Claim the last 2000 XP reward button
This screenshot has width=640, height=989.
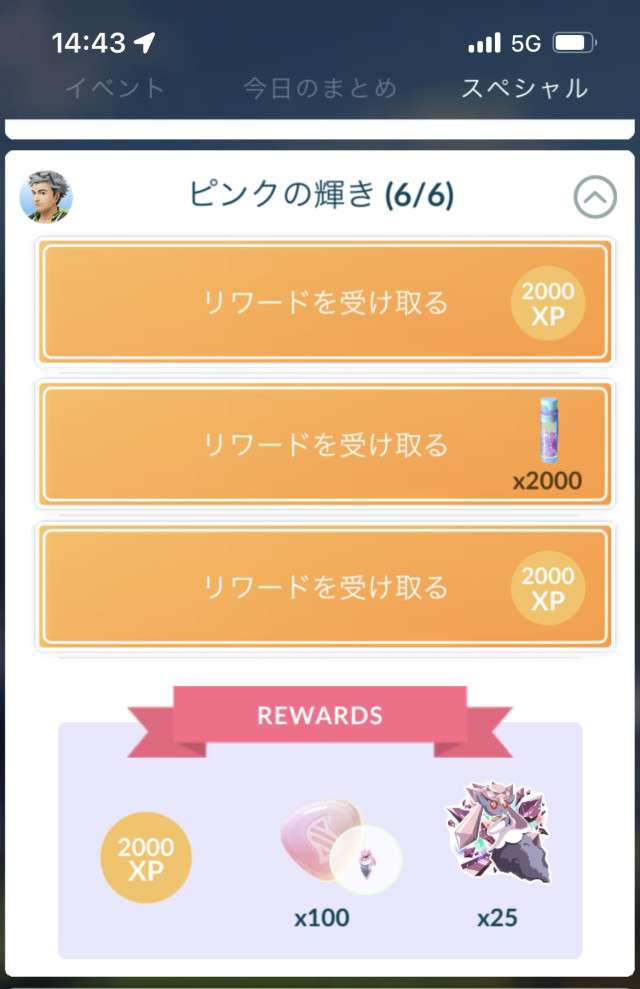(x=323, y=587)
